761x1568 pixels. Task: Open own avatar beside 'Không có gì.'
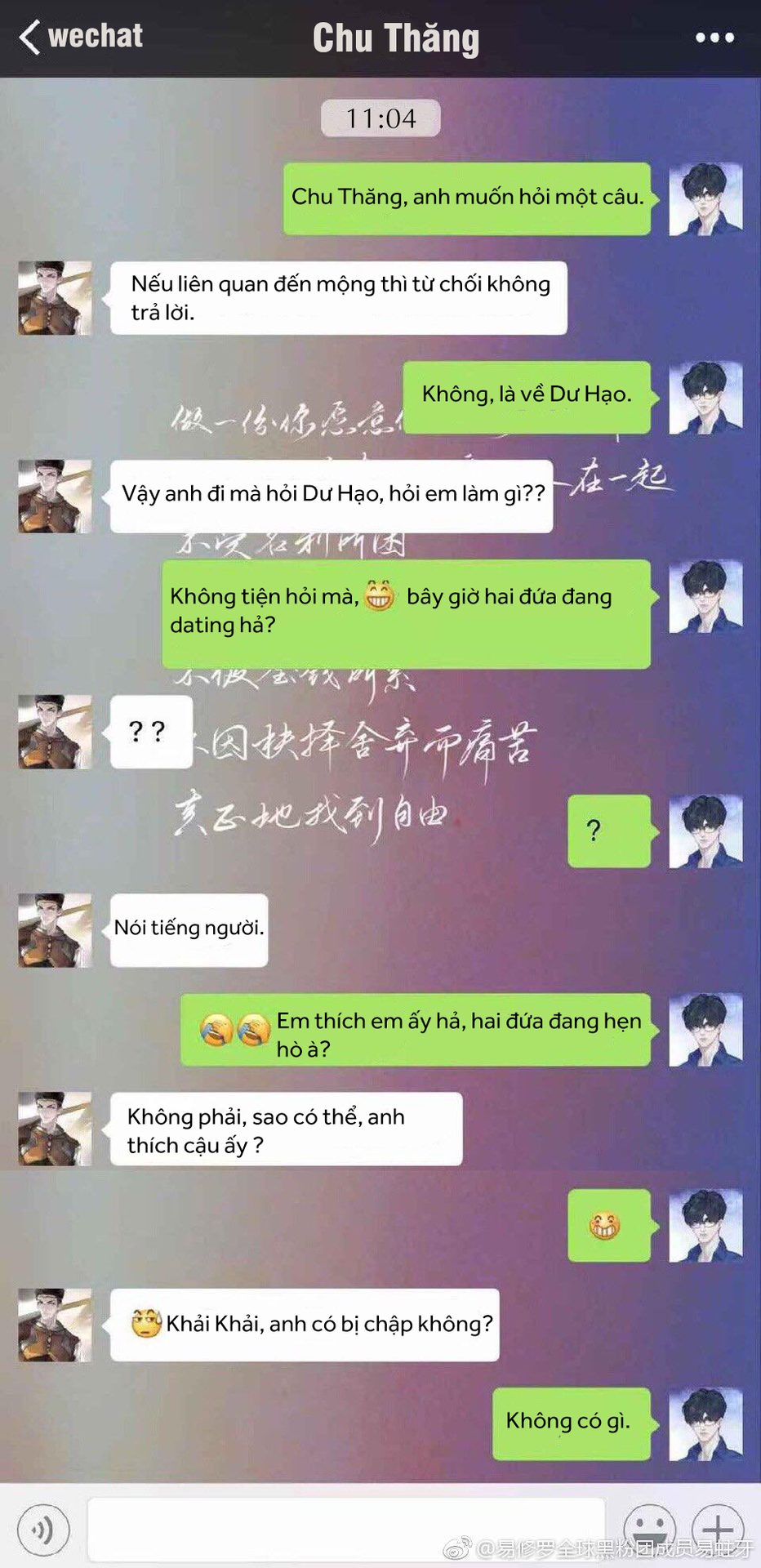[705, 1423]
